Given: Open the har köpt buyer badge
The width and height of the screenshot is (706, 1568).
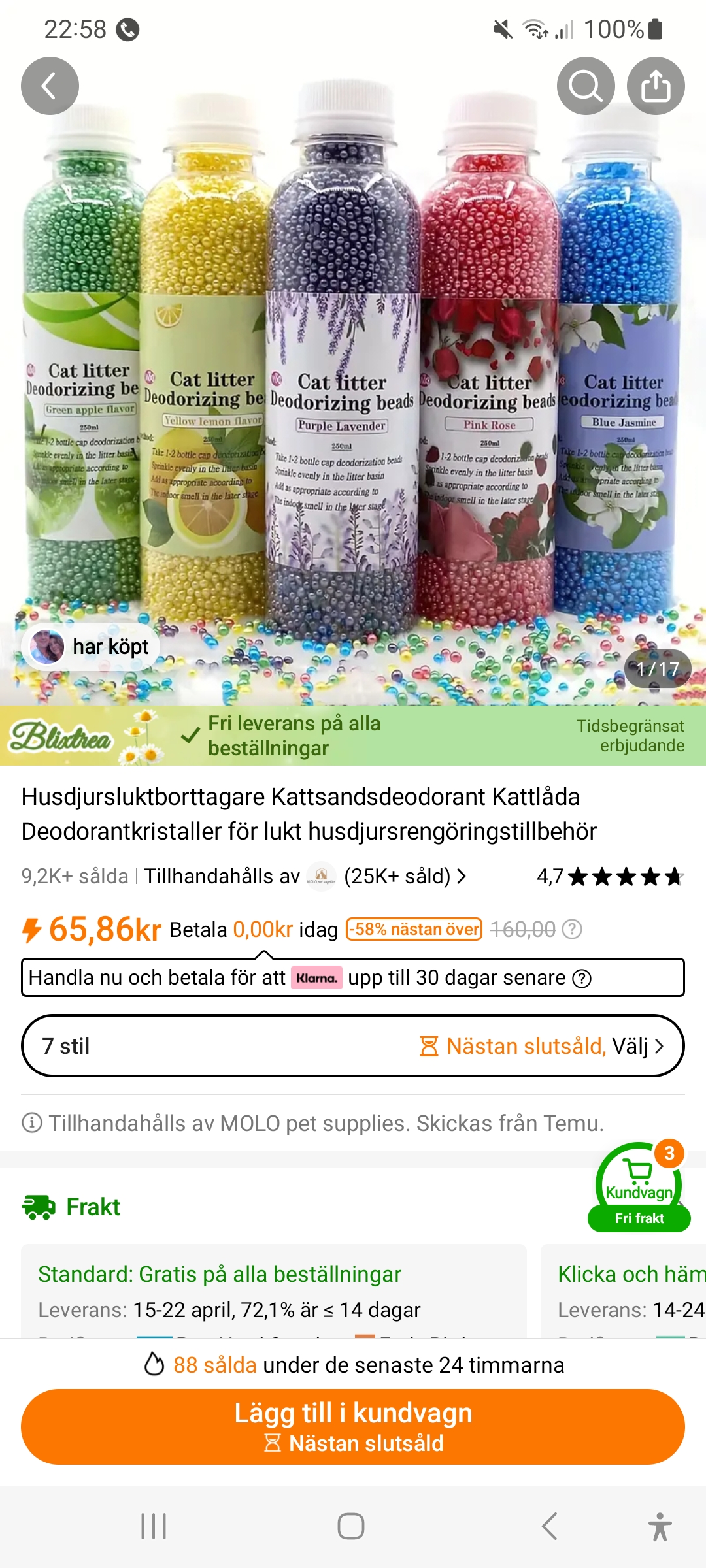Looking at the screenshot, I should click(x=90, y=647).
